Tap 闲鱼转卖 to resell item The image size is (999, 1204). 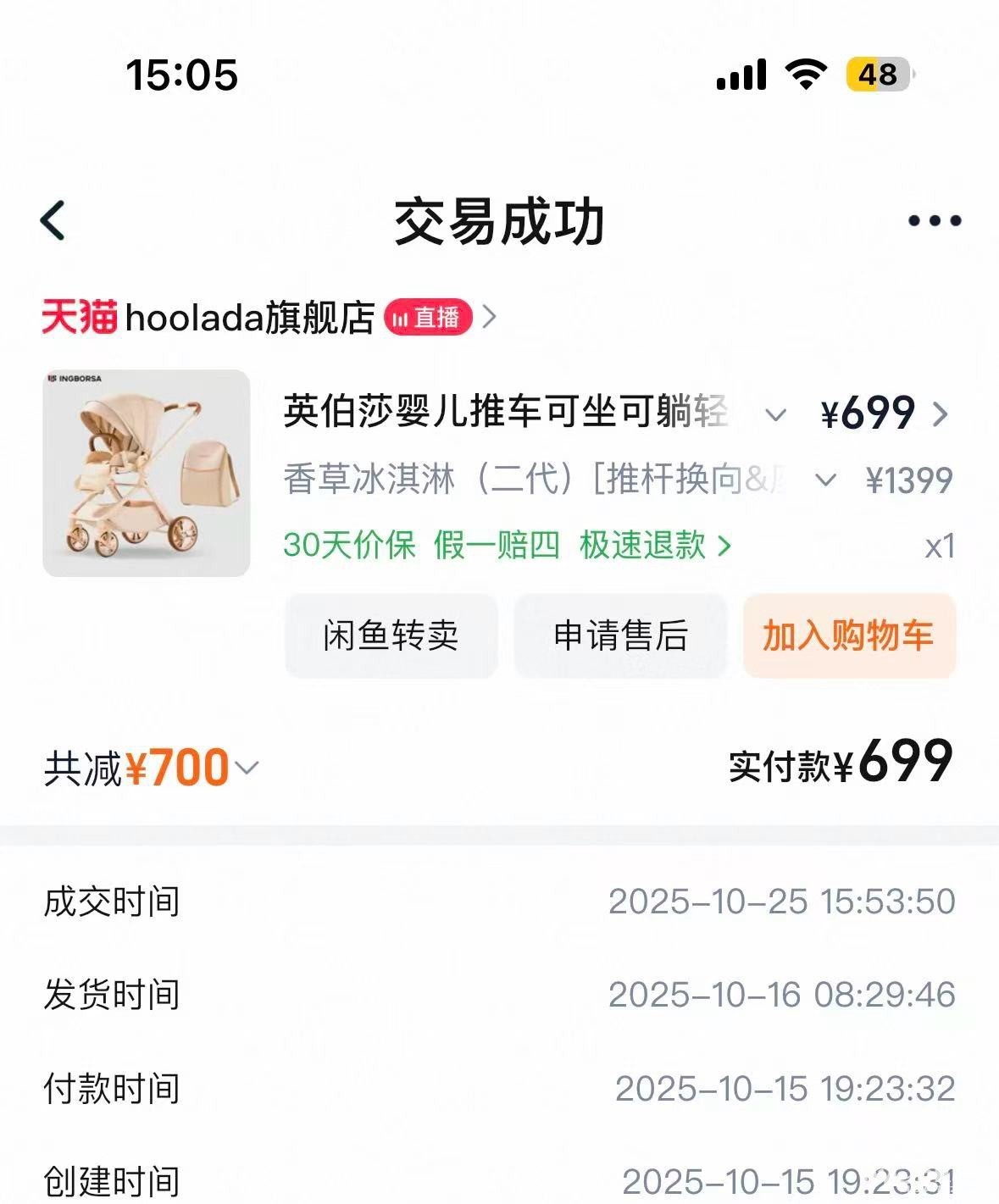tap(391, 635)
